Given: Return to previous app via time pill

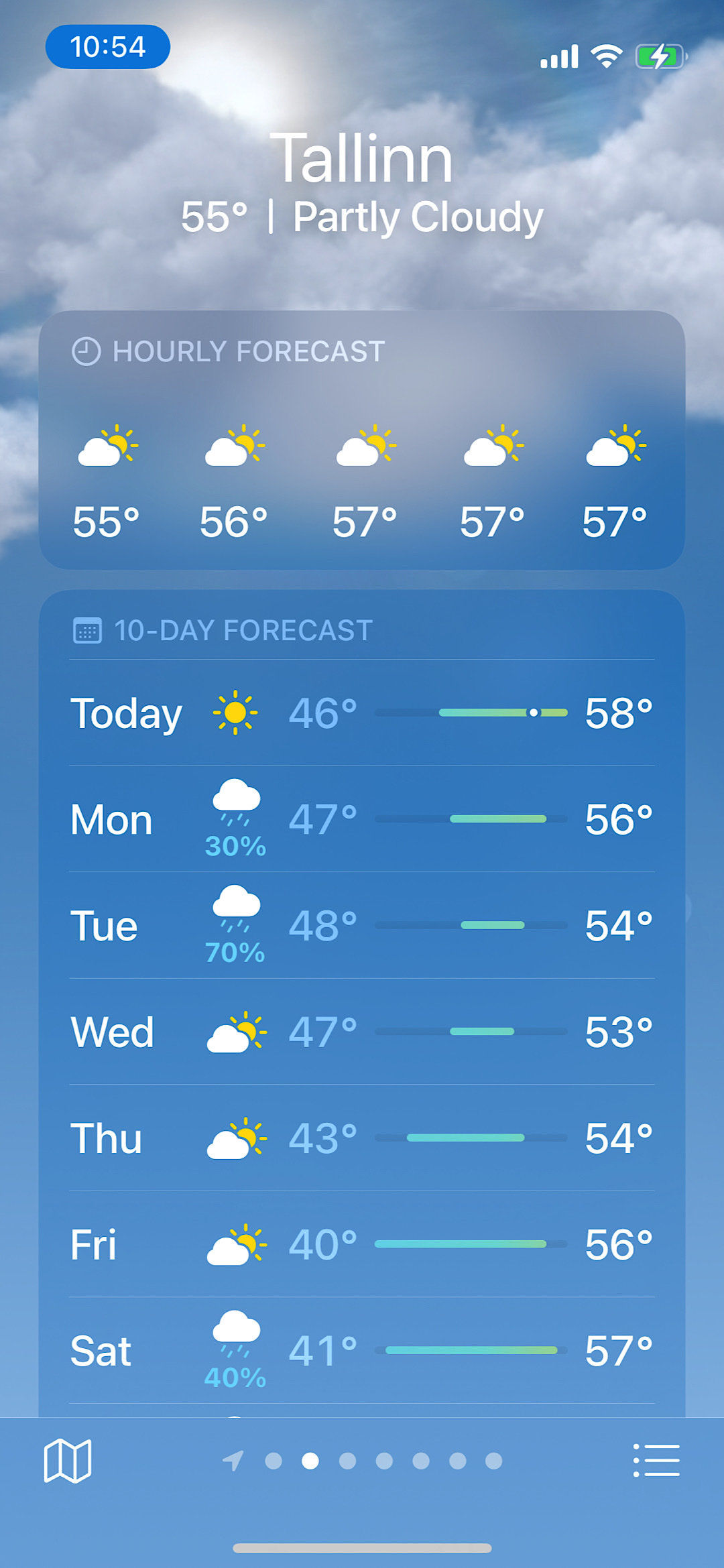Looking at the screenshot, I should click(108, 47).
